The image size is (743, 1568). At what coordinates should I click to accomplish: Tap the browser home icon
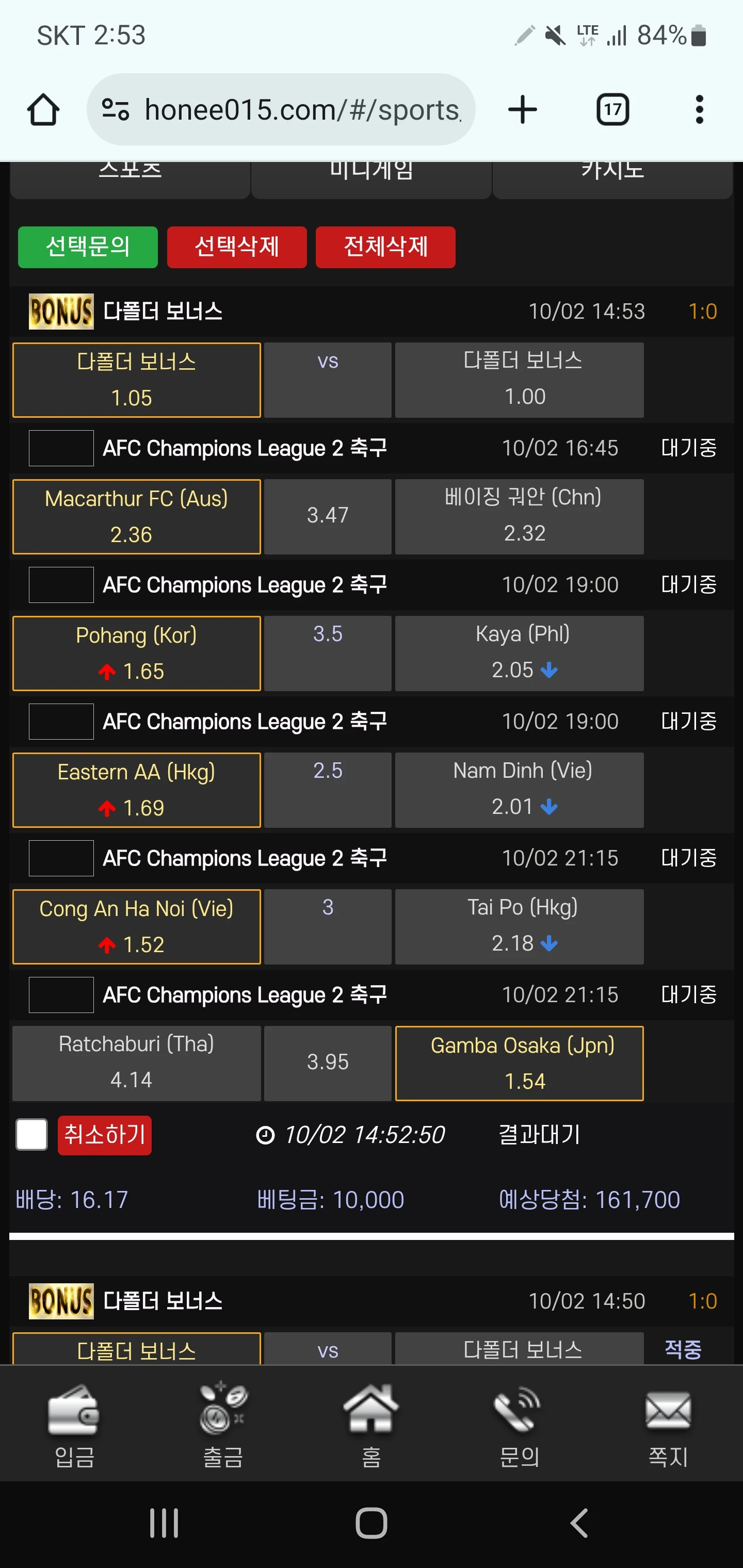(43, 110)
